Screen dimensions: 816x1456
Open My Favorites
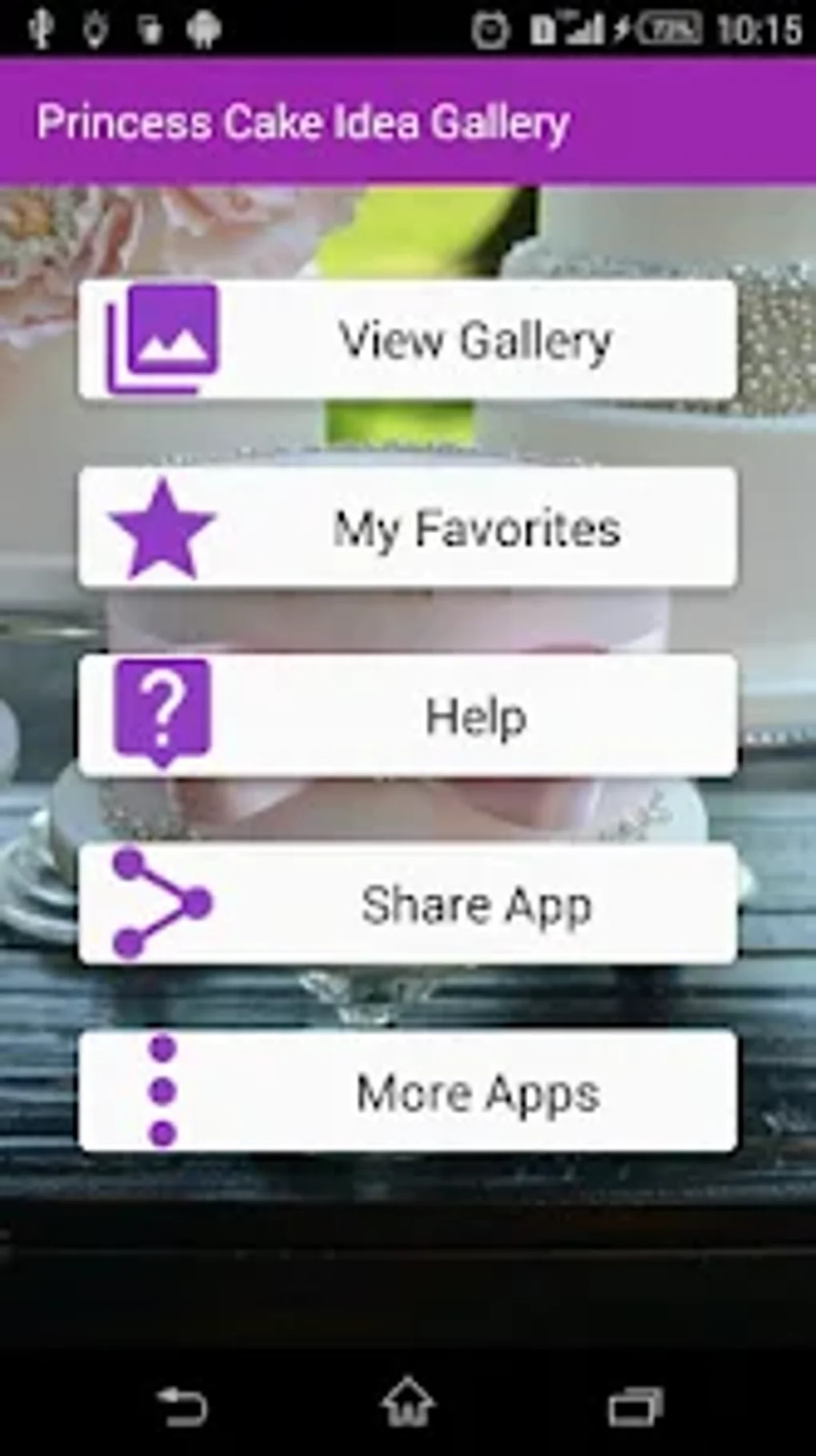(x=474, y=528)
